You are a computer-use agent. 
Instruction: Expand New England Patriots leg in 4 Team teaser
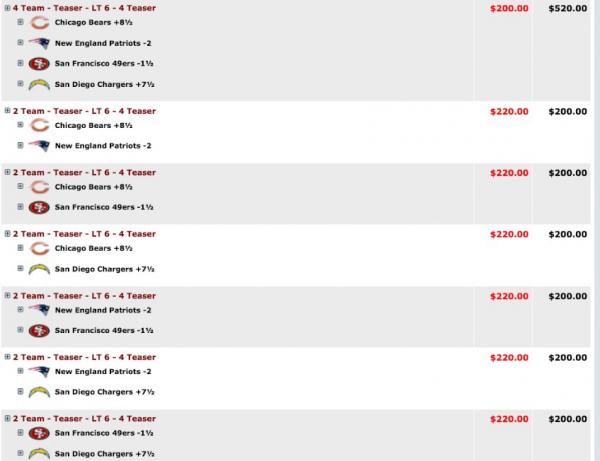coord(20,43)
